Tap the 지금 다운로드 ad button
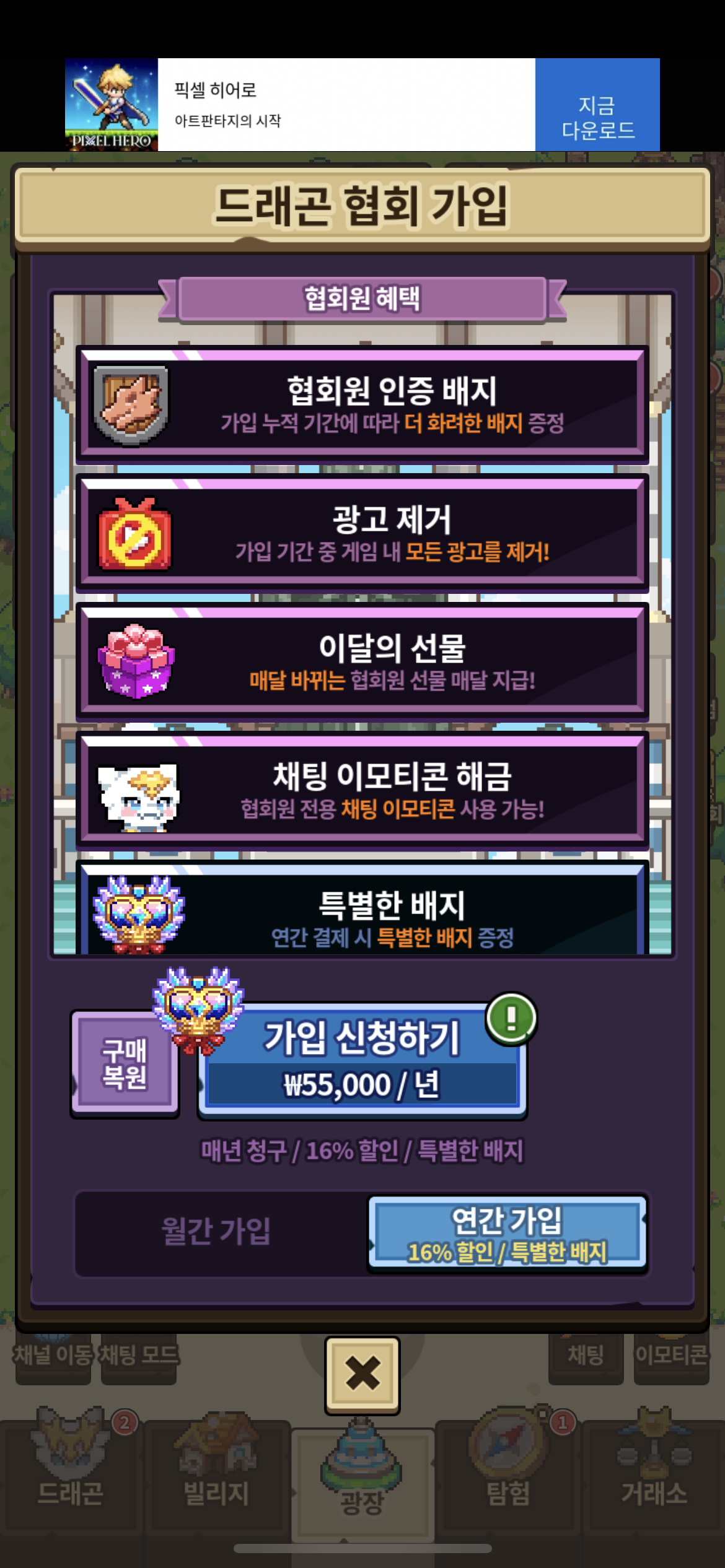725x1568 pixels. pos(597,105)
